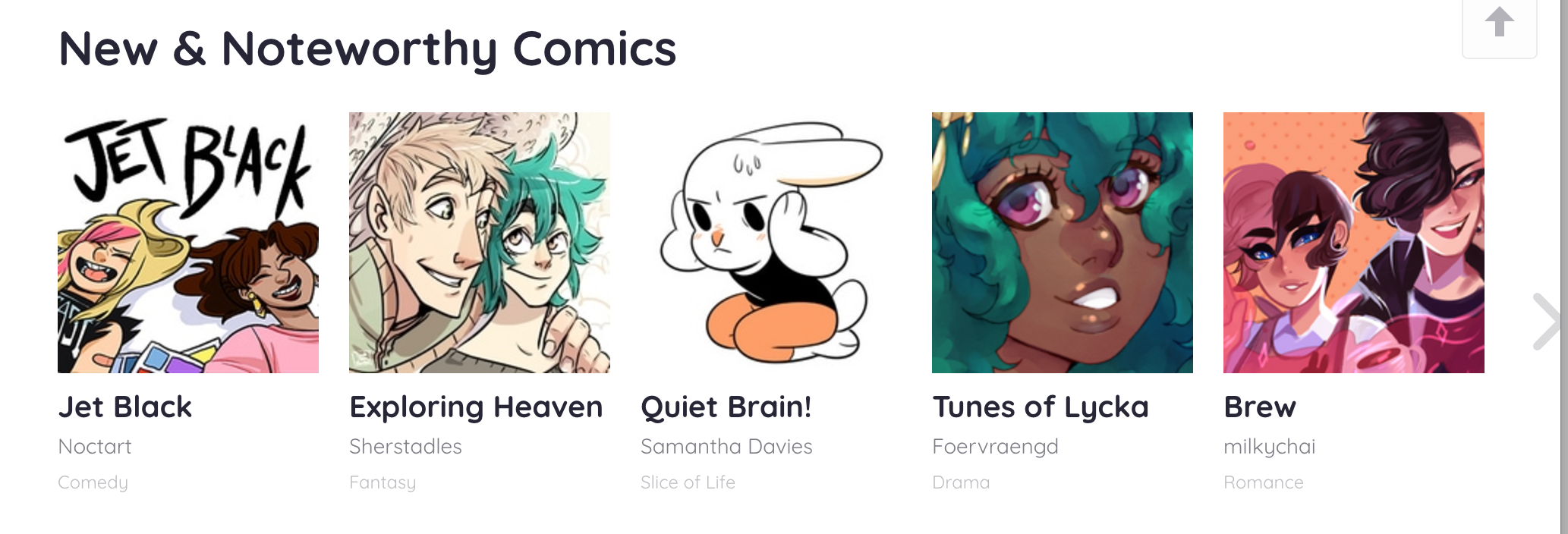Open the Exploring Heaven comic cover
1568x534 pixels.
pyautogui.click(x=479, y=243)
